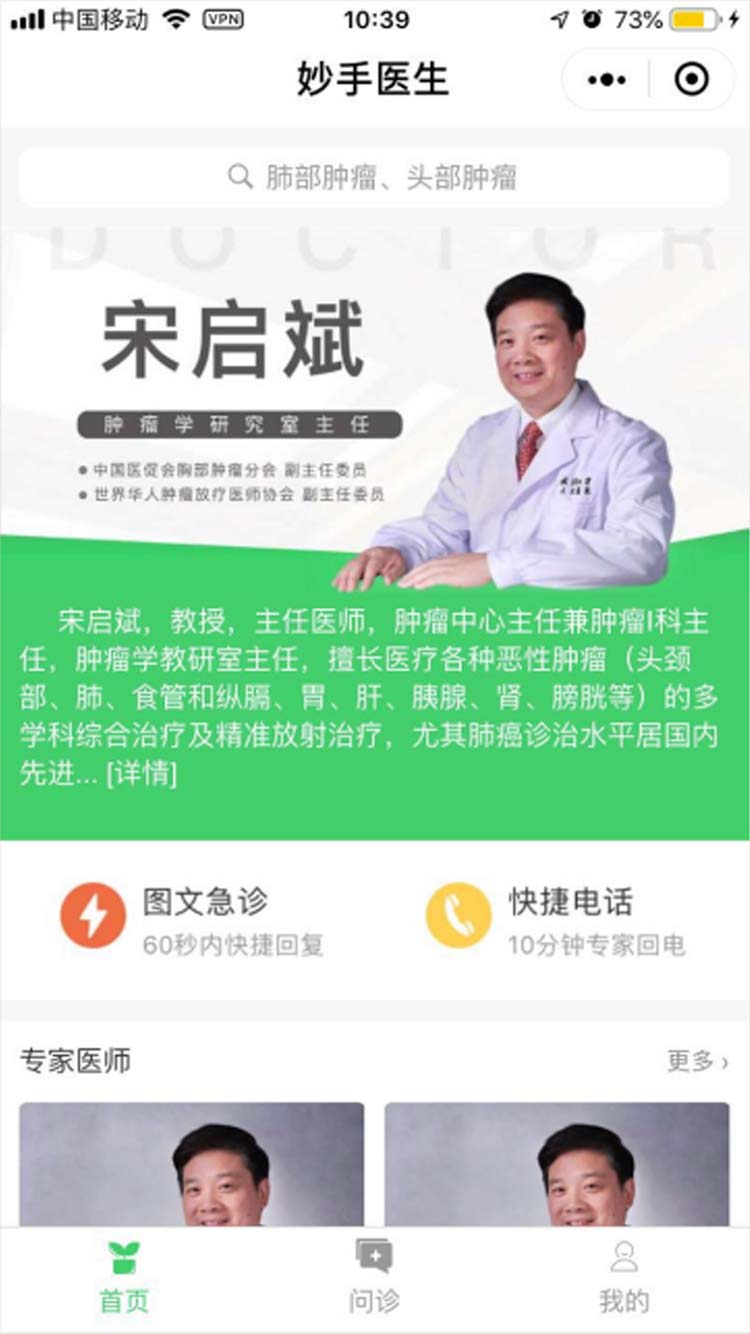This screenshot has height=1334, width=750.
Task: Tap the circular capsule close icon
Action: click(692, 79)
